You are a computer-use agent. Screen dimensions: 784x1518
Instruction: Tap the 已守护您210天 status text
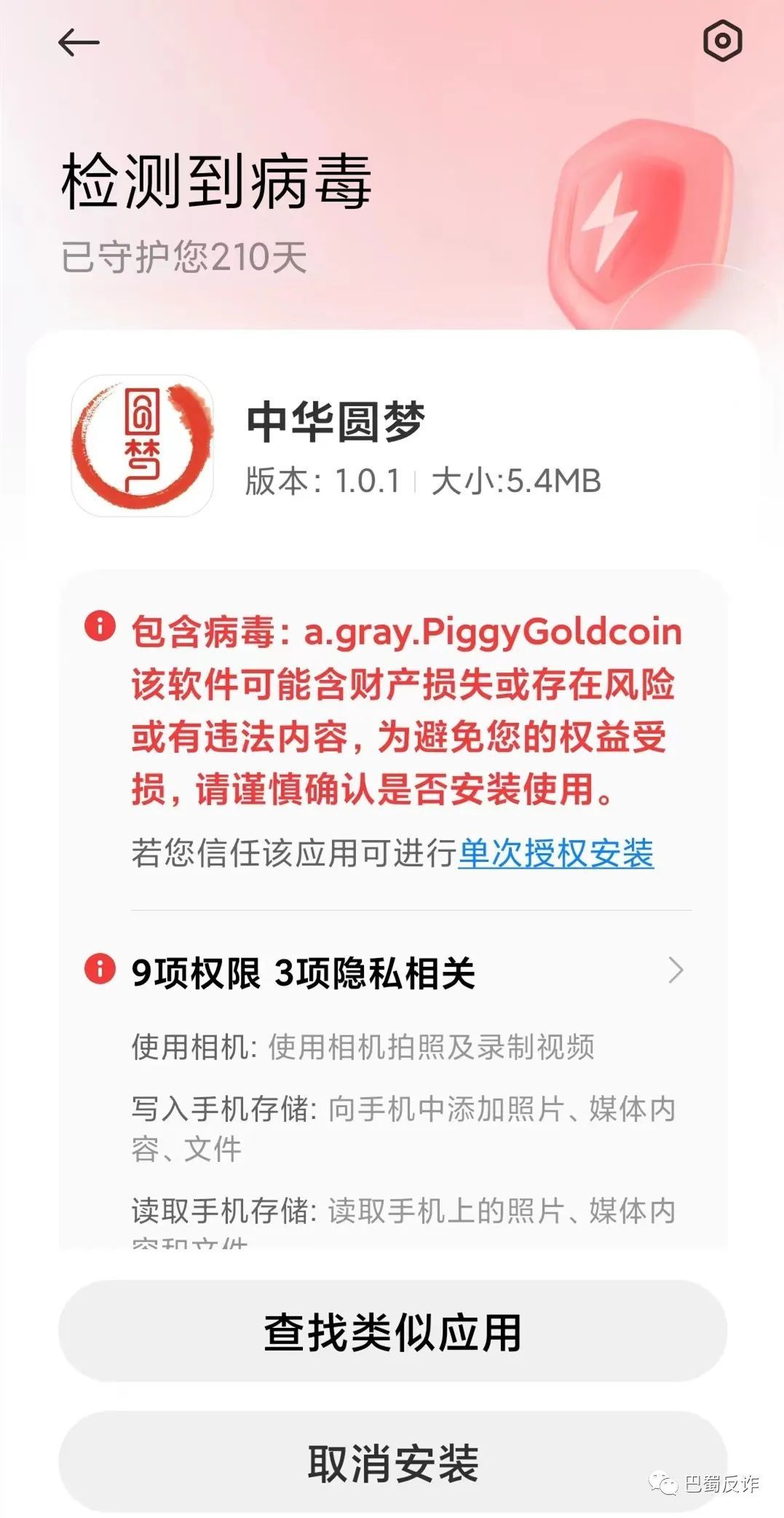coord(185,258)
